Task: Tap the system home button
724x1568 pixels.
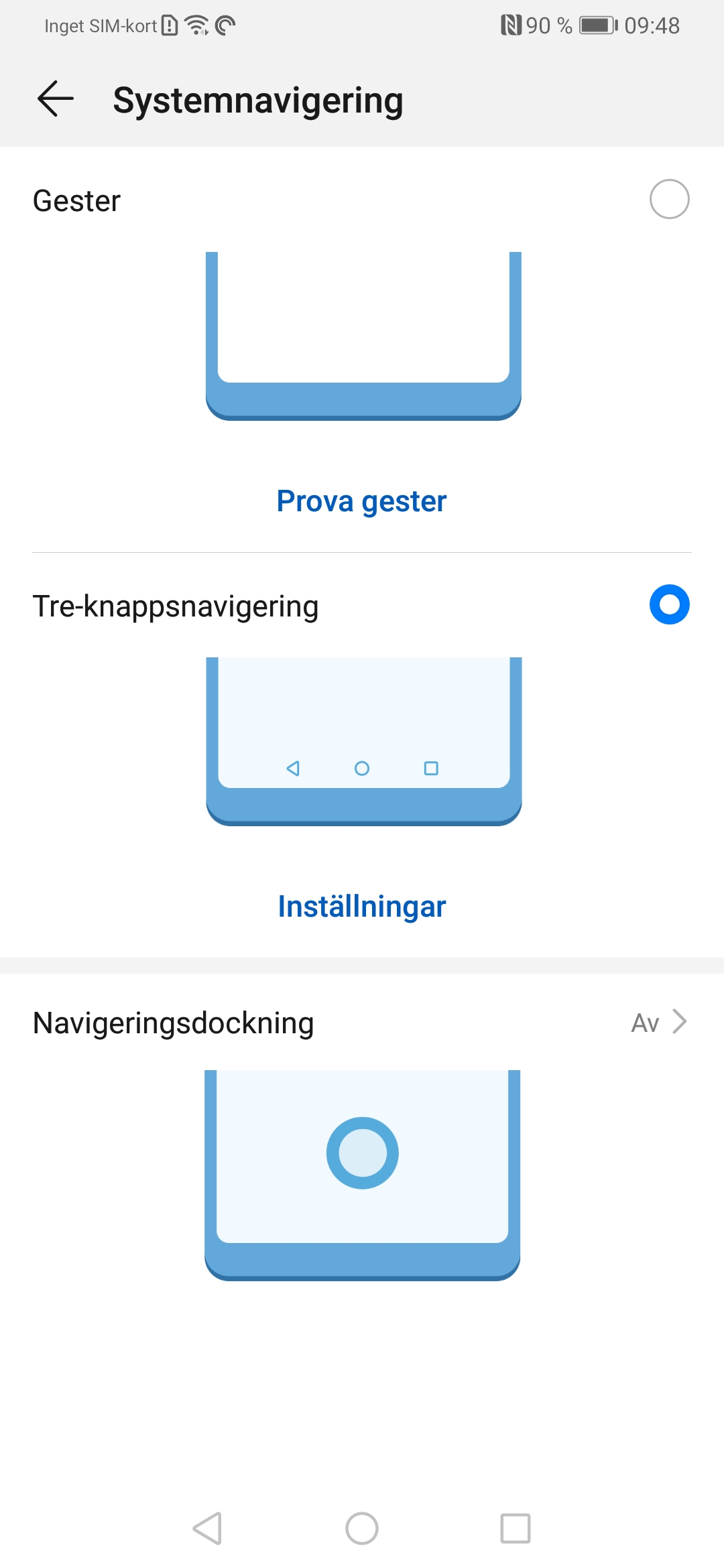Action: pos(362,1528)
